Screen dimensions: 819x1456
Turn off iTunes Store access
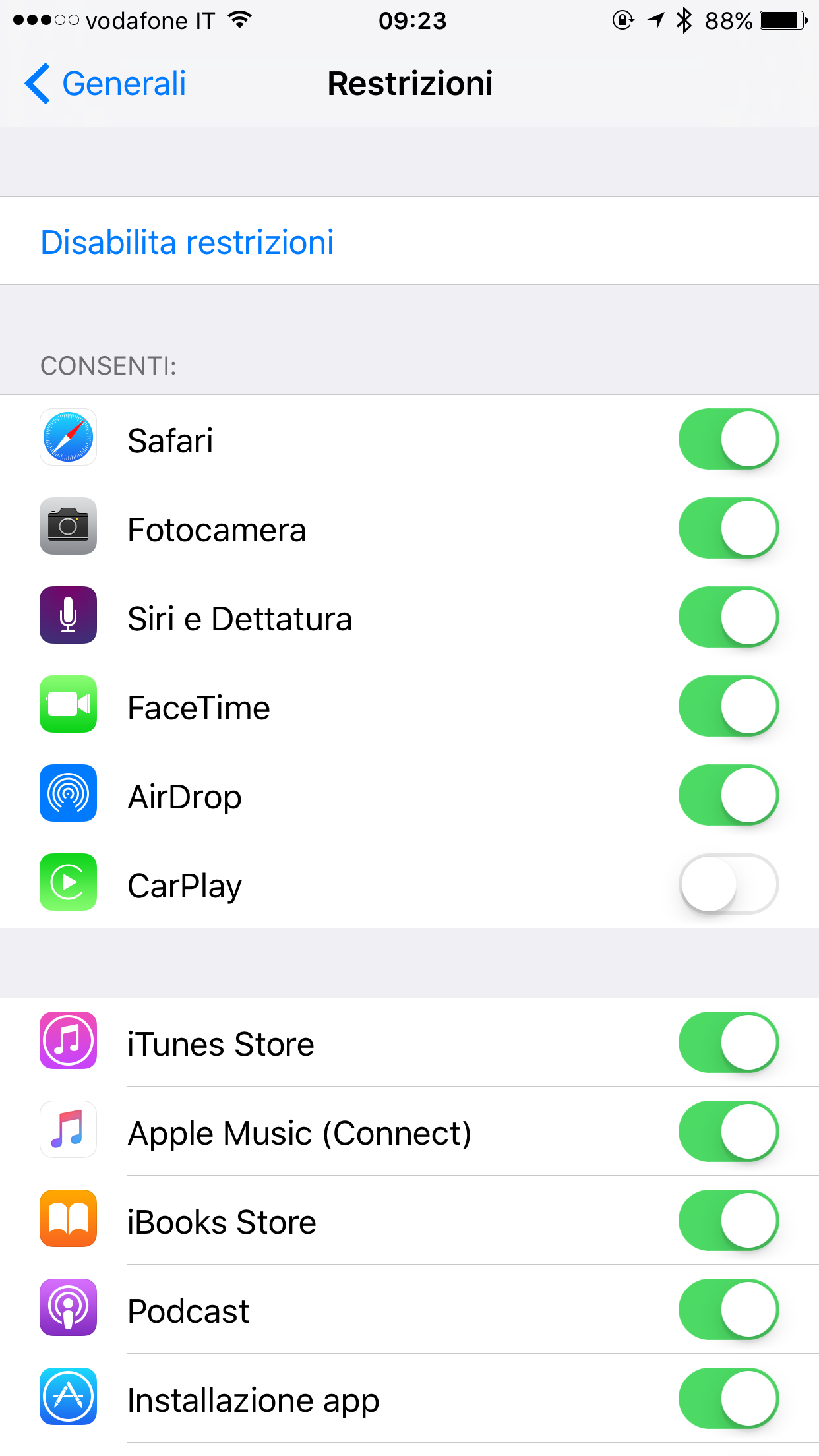[728, 1043]
